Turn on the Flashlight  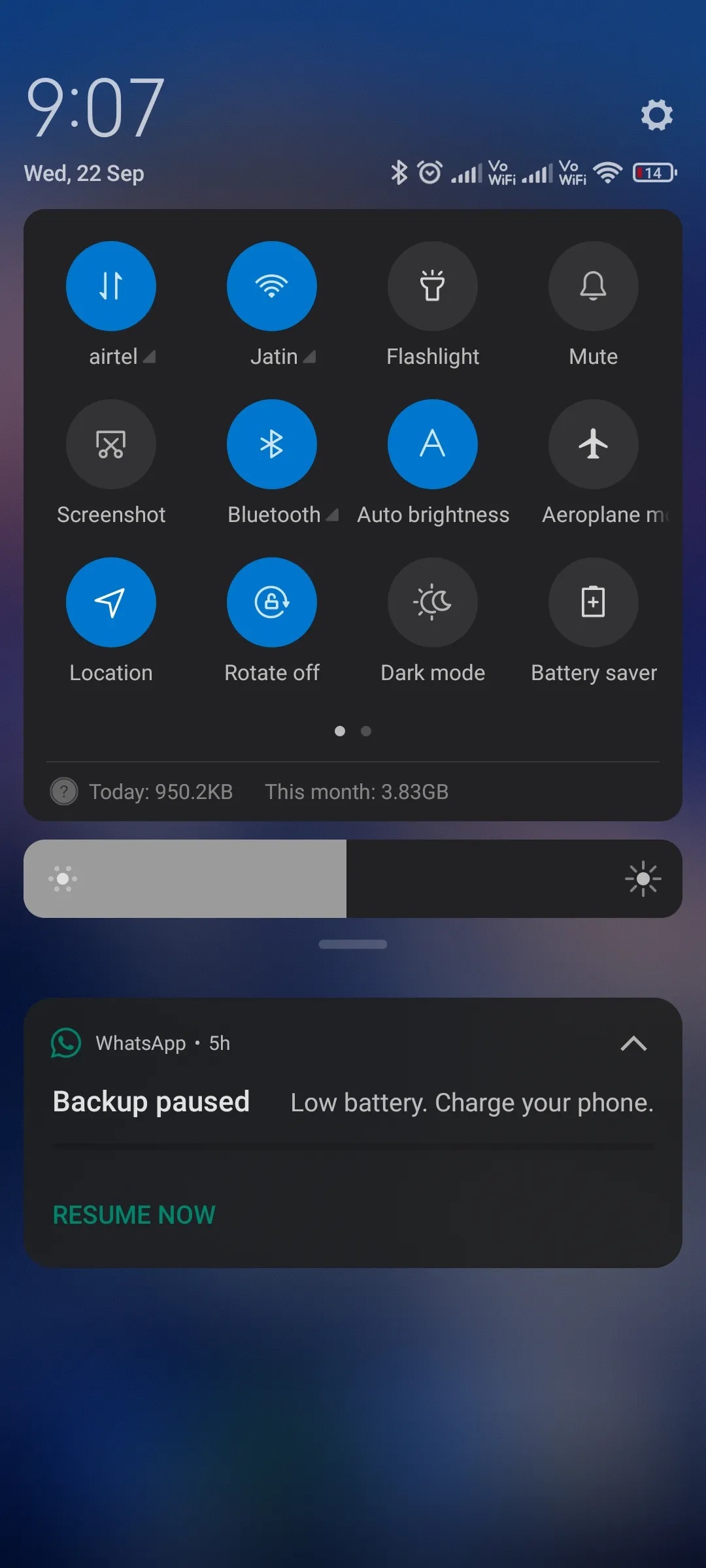[433, 286]
